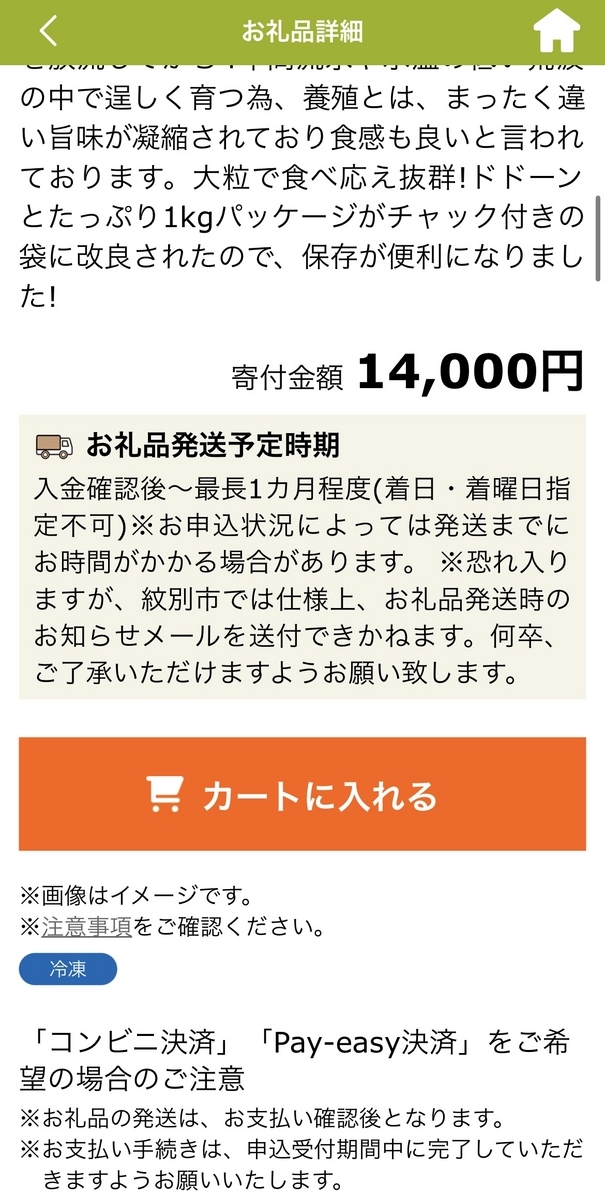Open the 注意事項 link
Screen dimensions: 605x1200
pos(87,927)
